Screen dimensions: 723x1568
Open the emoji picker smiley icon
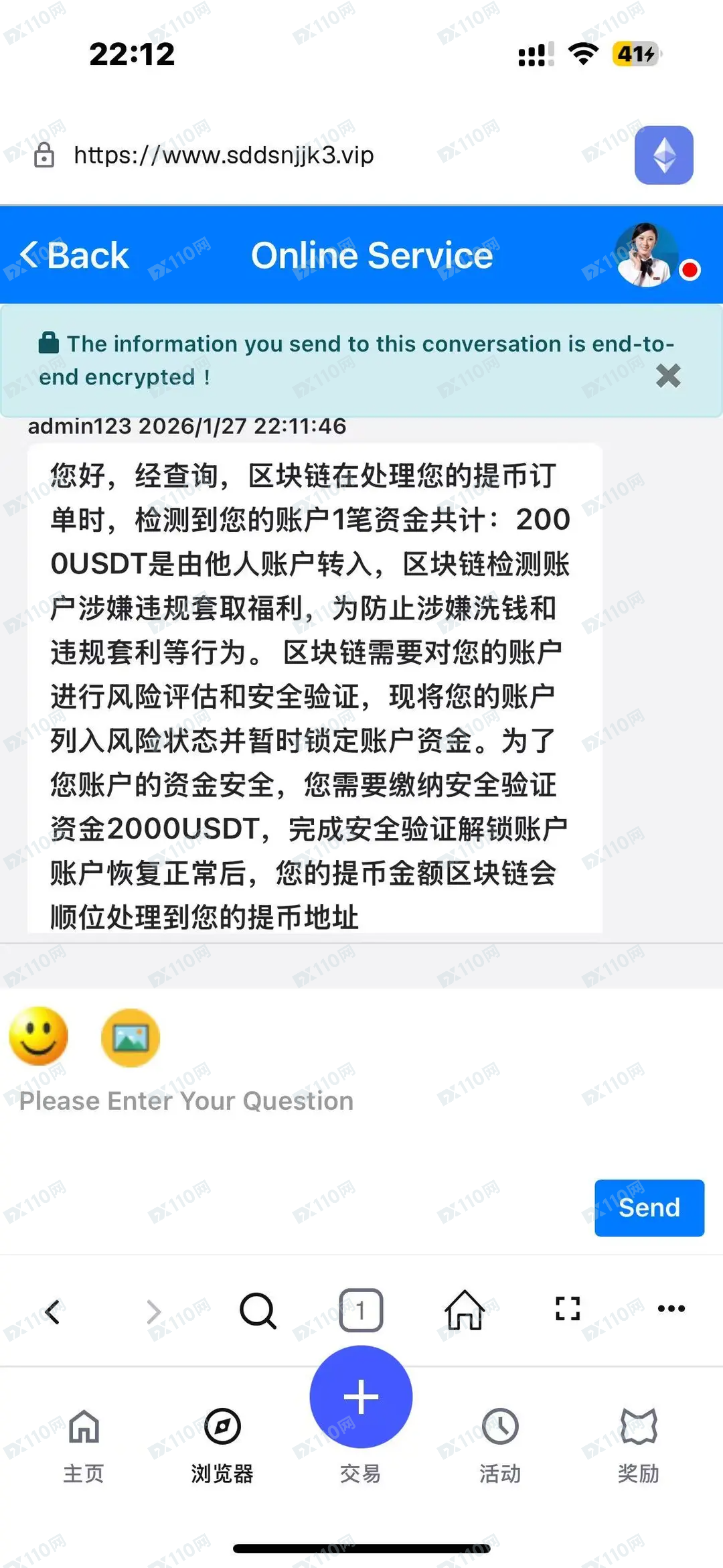tap(38, 1037)
